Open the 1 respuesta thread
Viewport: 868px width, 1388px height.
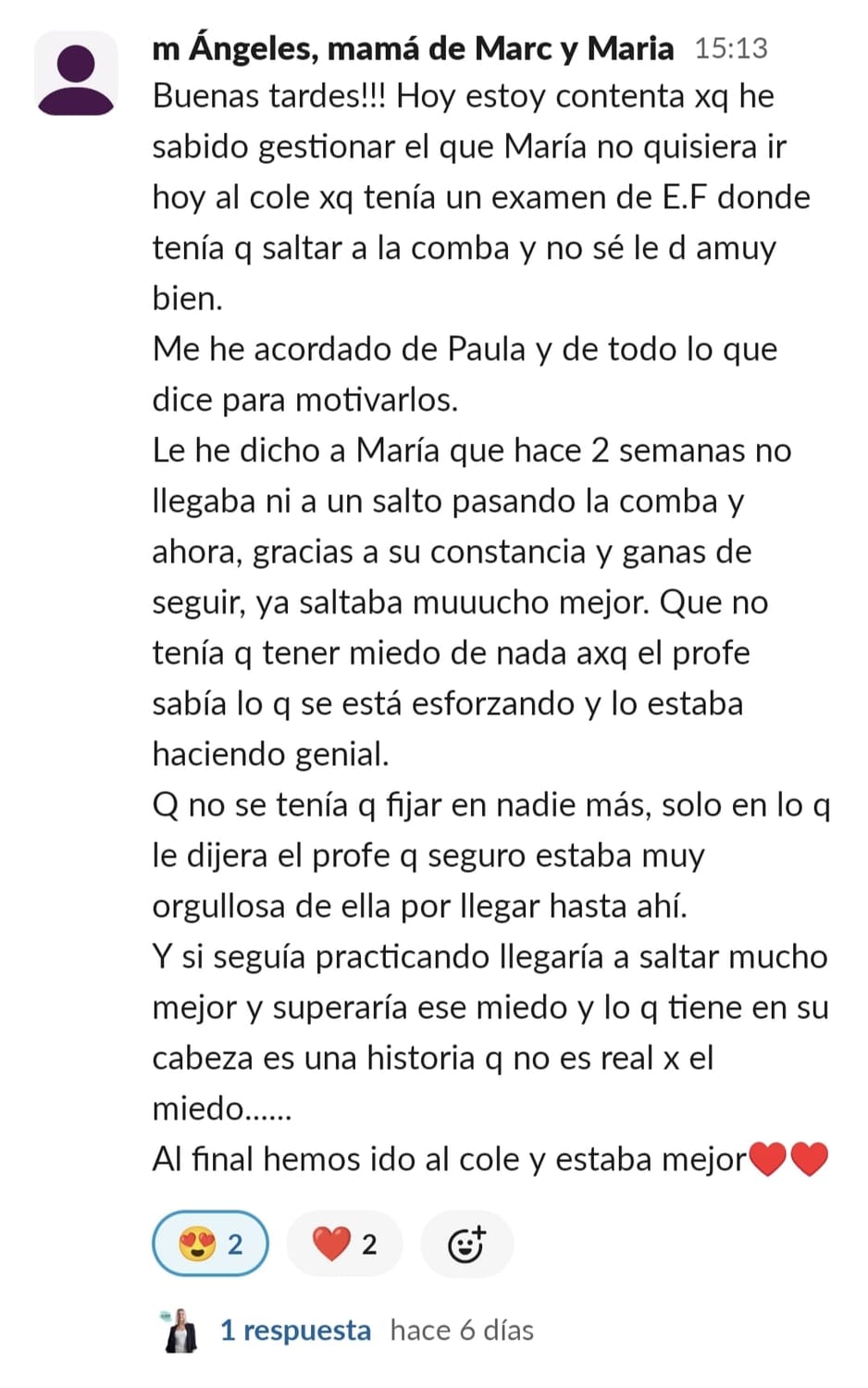[295, 1331]
